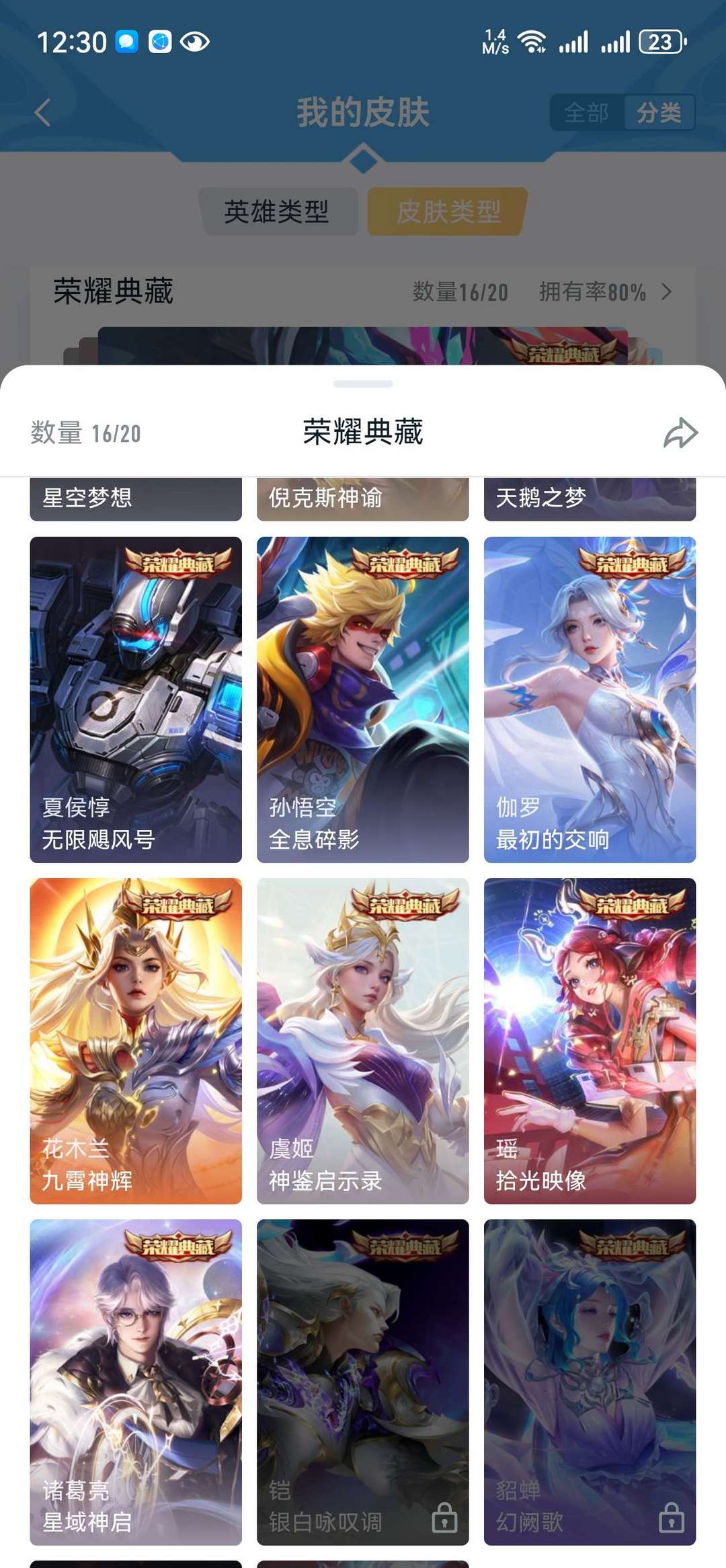Open the 我的皮肤 title area

pyautogui.click(x=363, y=113)
